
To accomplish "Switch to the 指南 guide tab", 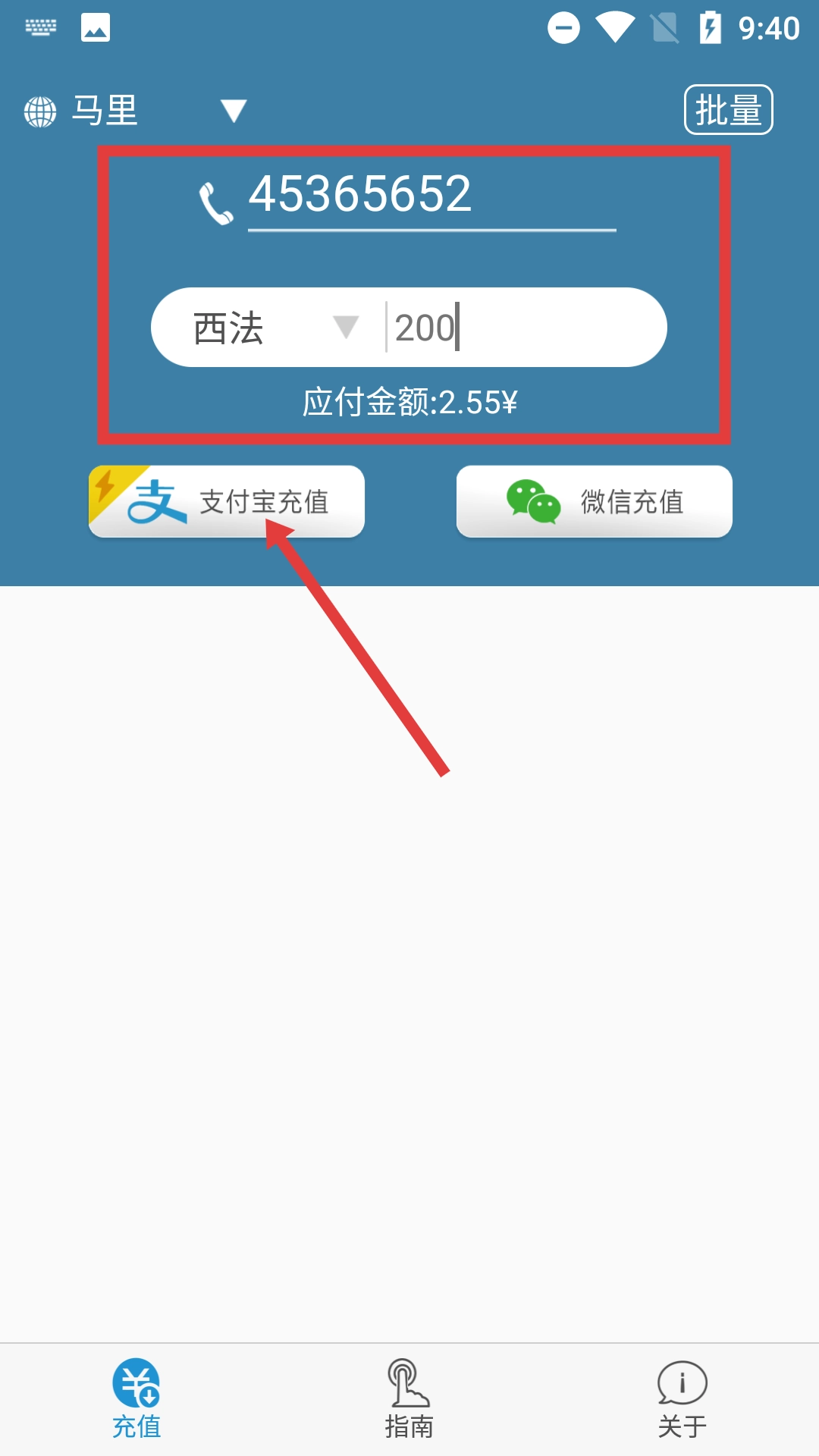I will tap(409, 1399).
